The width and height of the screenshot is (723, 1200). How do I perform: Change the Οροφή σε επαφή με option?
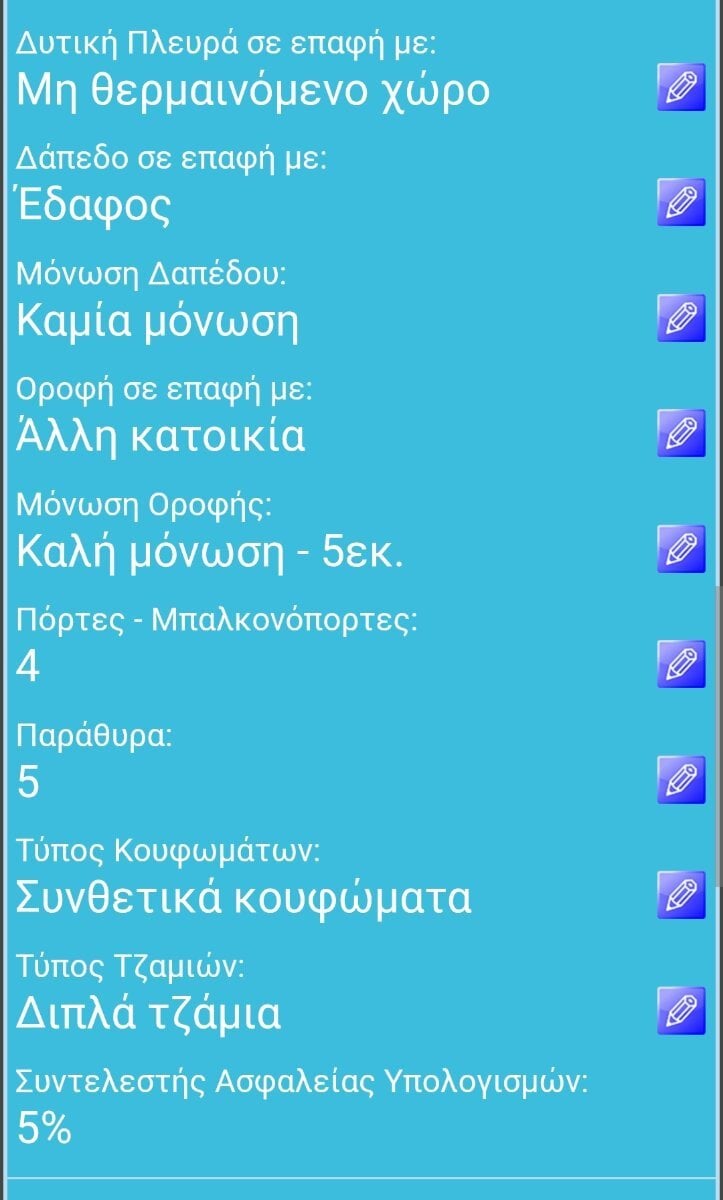coord(681,433)
